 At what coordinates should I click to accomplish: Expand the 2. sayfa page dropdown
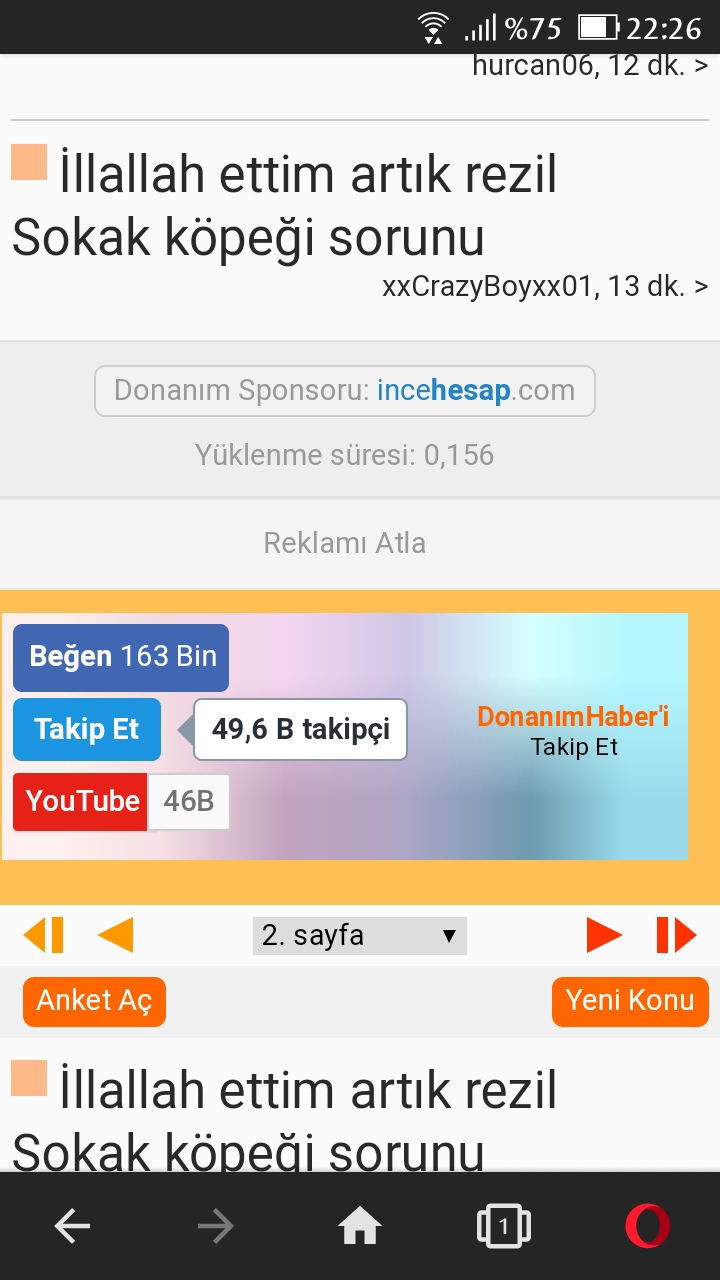click(x=360, y=936)
